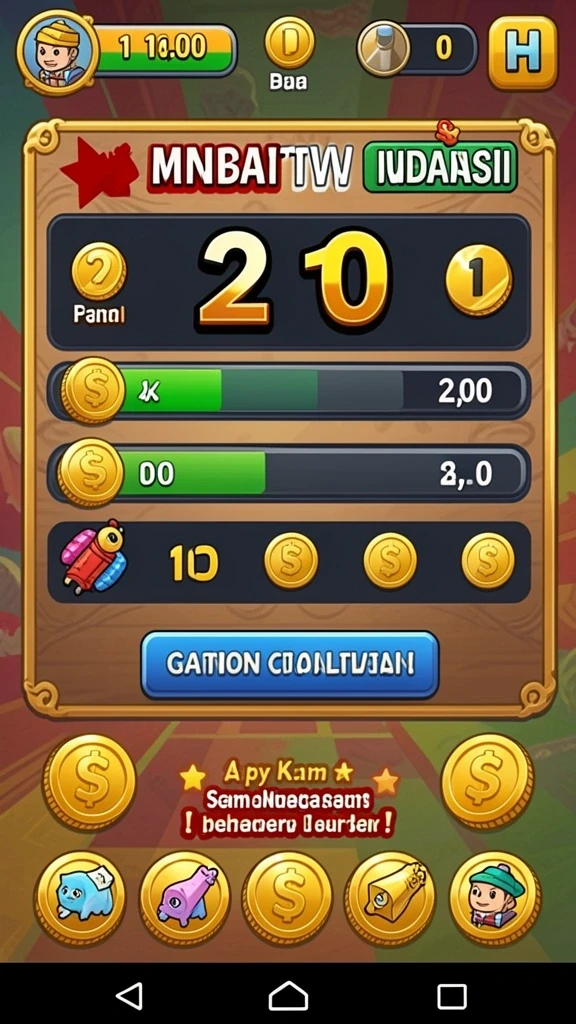Image resolution: width=576 pixels, height=1024 pixels.
Task: Tap the Baa coin icon
Action: (289, 42)
